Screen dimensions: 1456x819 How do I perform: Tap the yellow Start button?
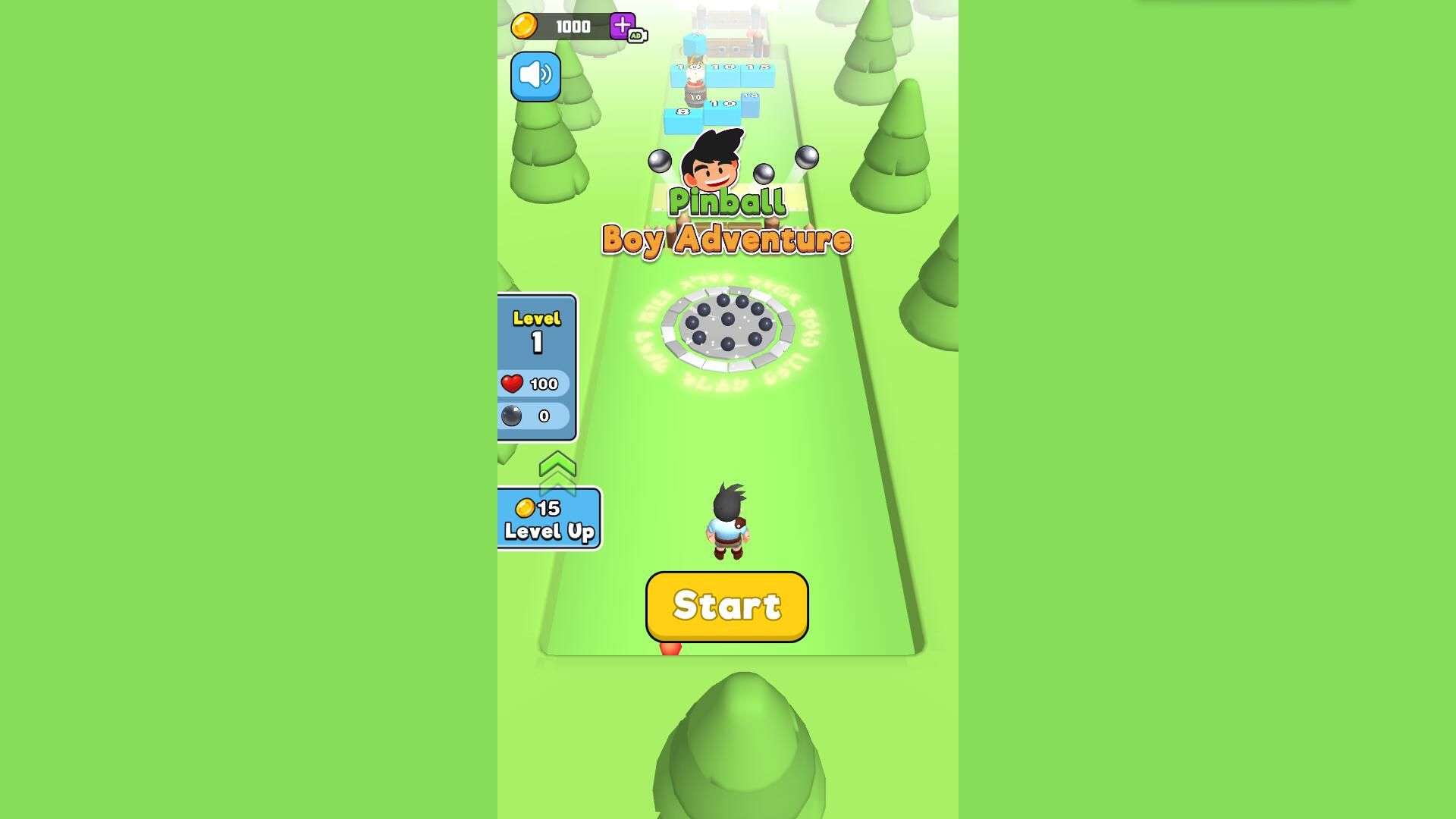[726, 606]
